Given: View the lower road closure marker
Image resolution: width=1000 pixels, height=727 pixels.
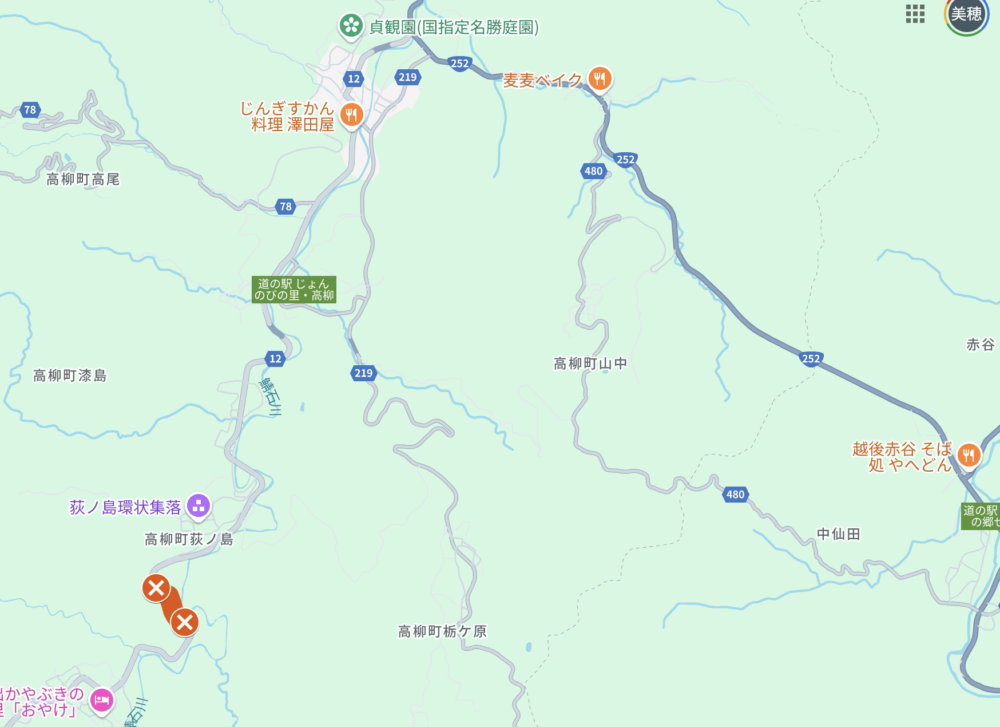Looking at the screenshot, I should click(184, 623).
